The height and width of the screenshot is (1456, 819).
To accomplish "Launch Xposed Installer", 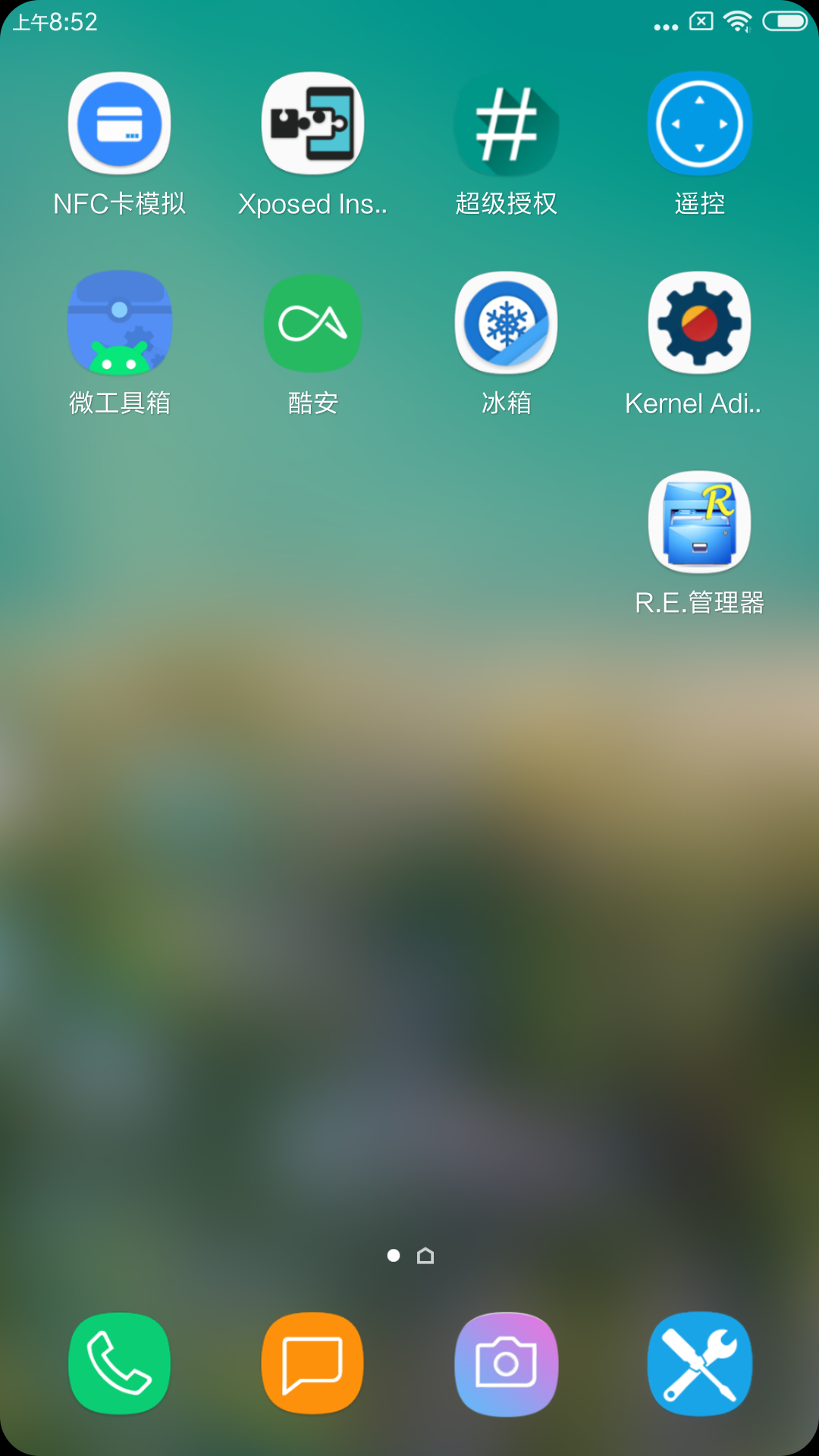I will click(x=312, y=124).
